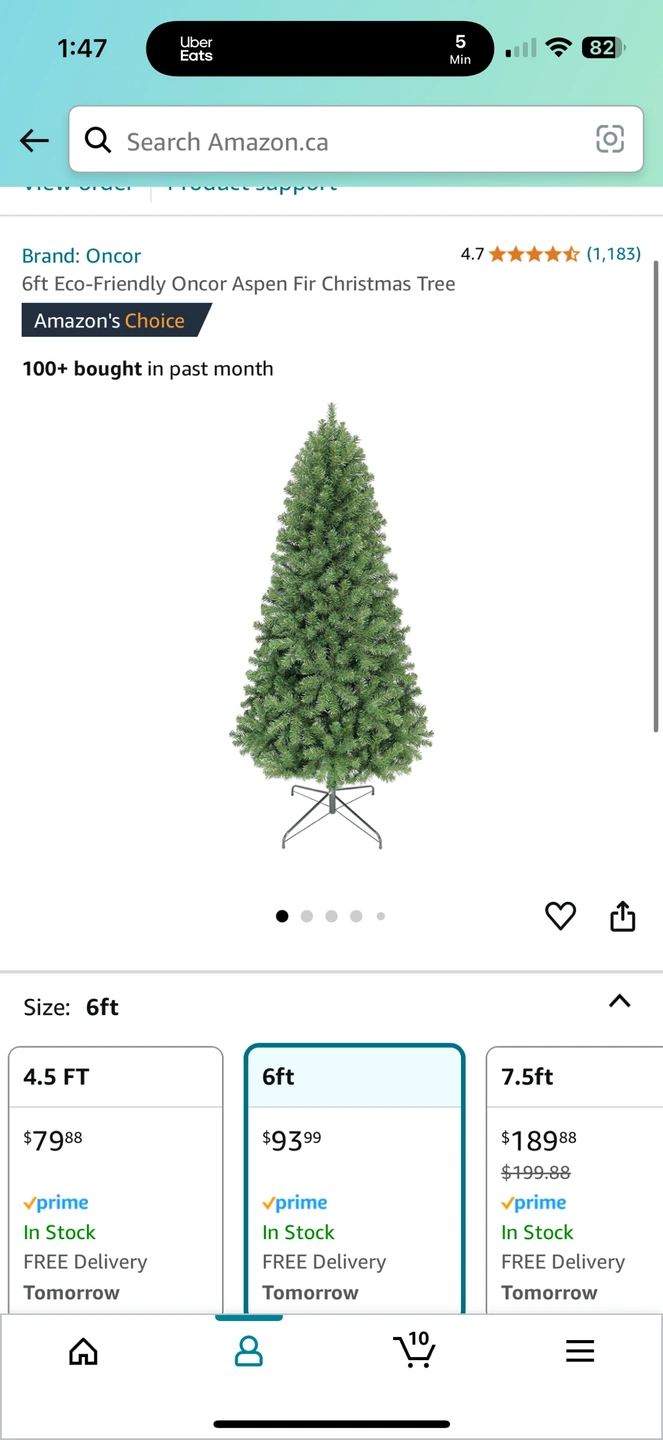
Task: Share this product
Action: pyautogui.click(x=622, y=915)
